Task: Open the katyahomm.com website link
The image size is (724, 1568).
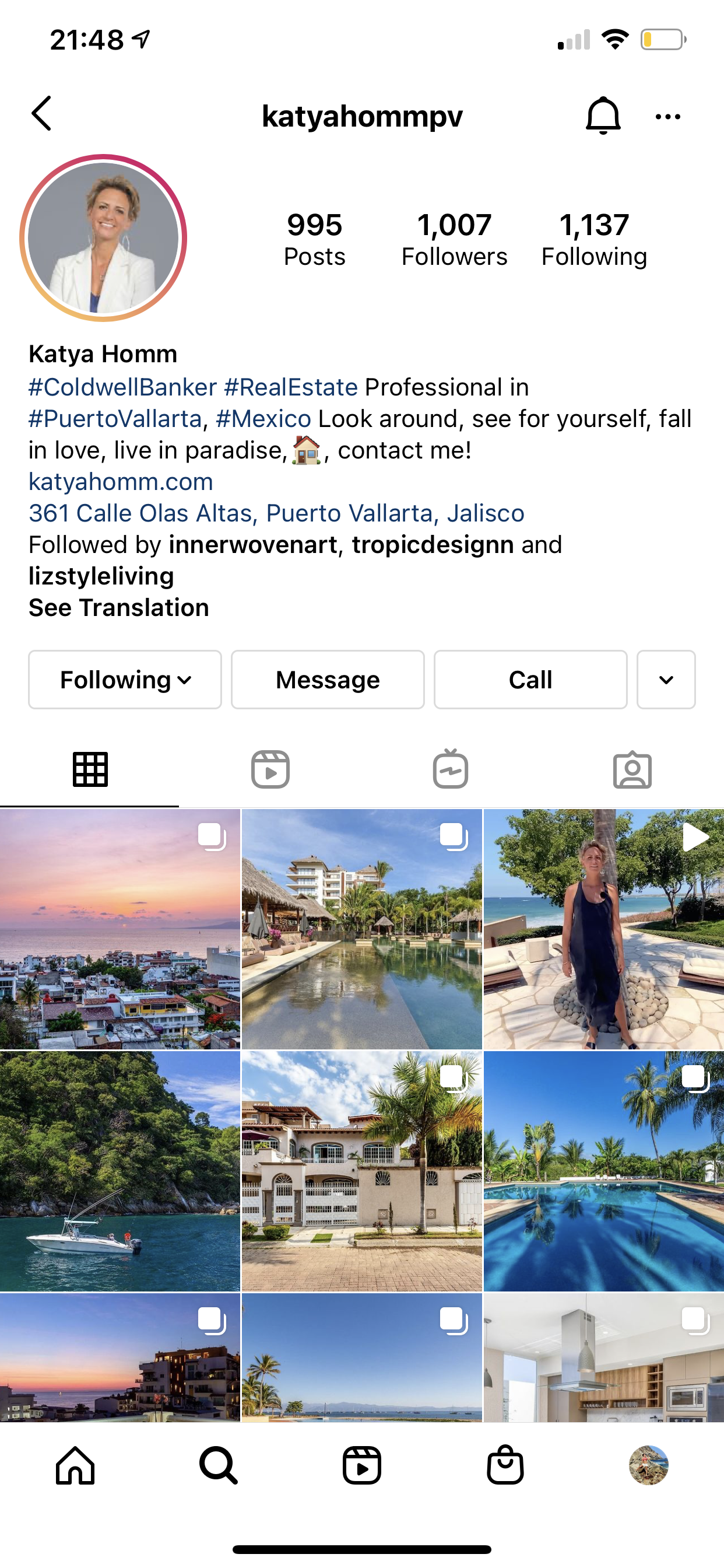Action: click(121, 481)
